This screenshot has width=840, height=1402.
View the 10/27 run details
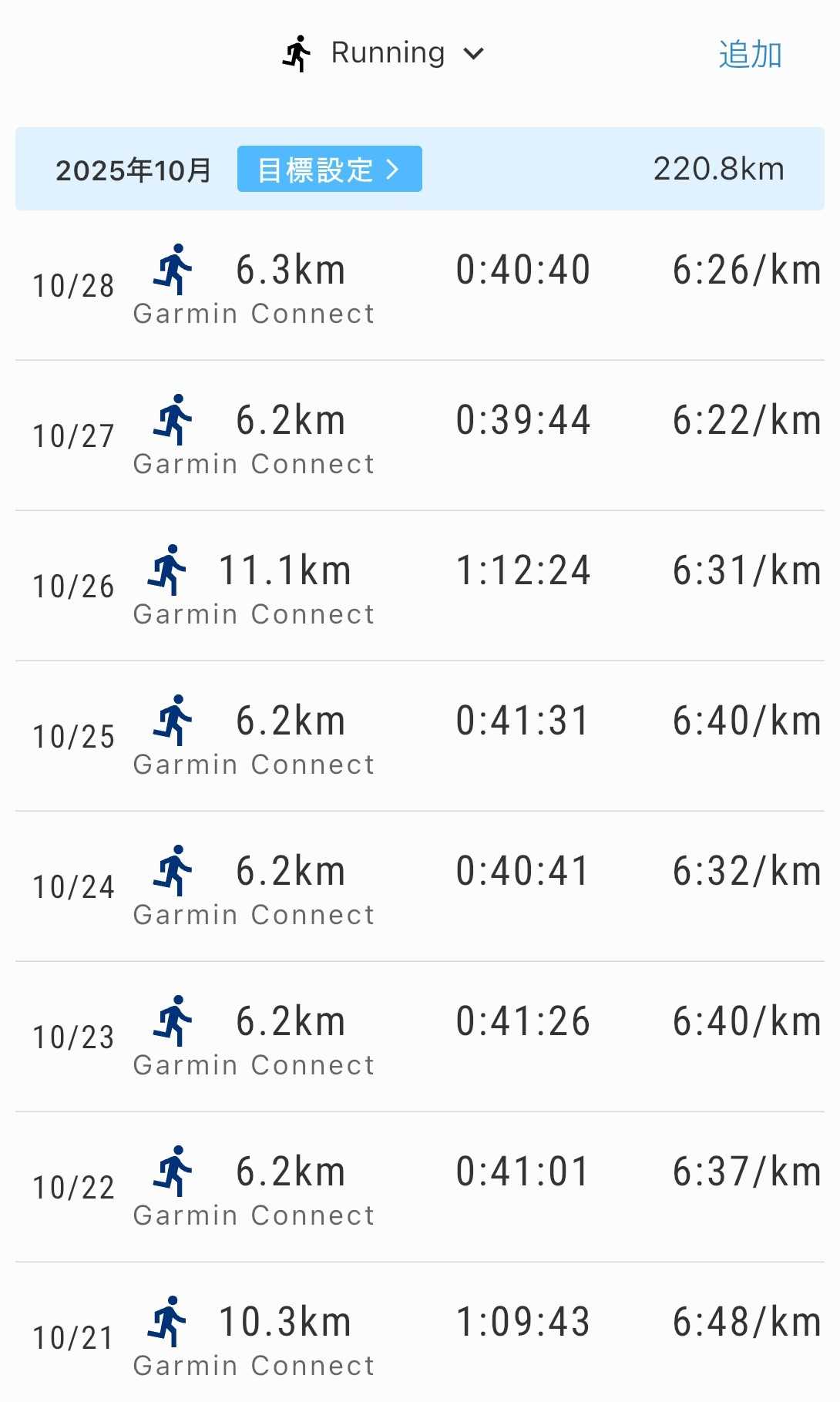[420, 435]
